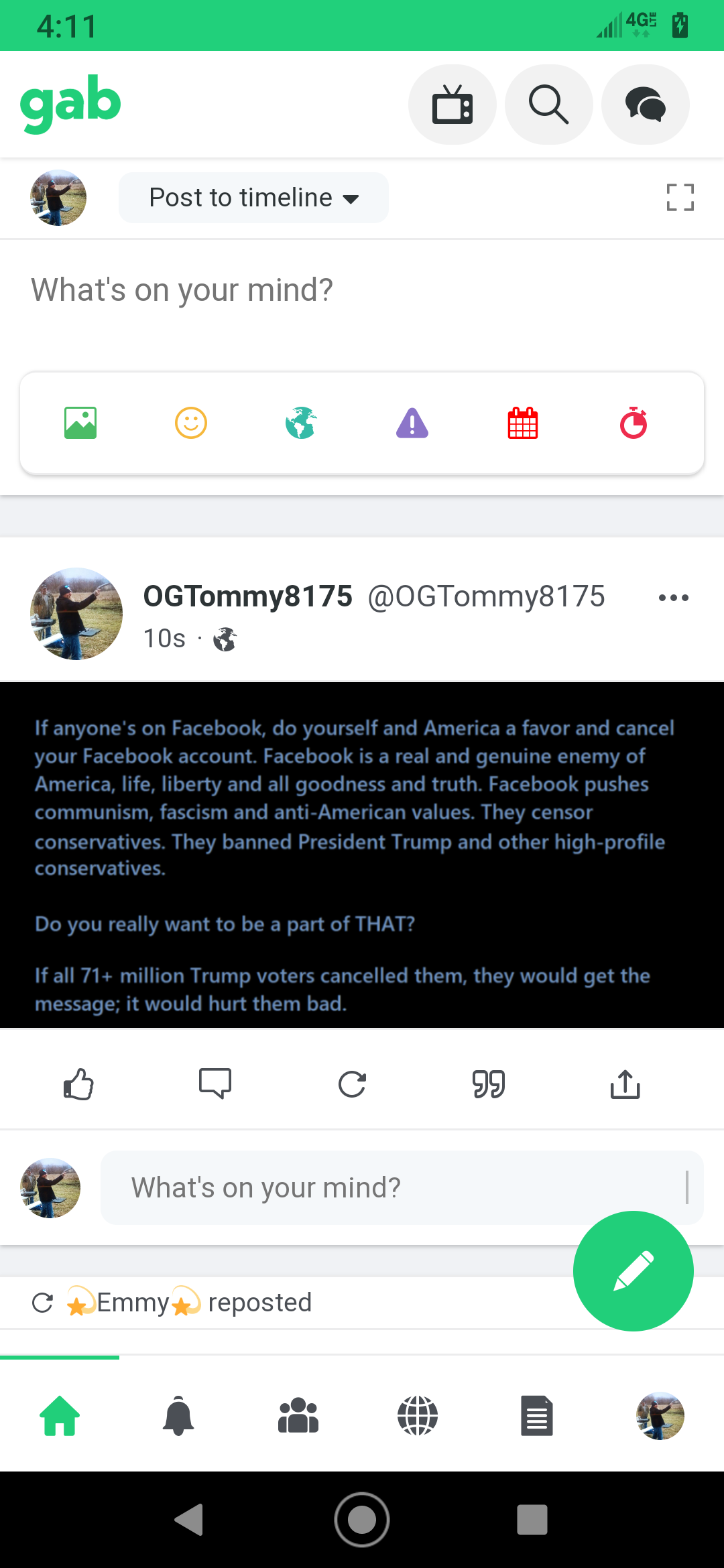724x1568 pixels.
Task: Change post visibility with globe icon
Action: (301, 423)
